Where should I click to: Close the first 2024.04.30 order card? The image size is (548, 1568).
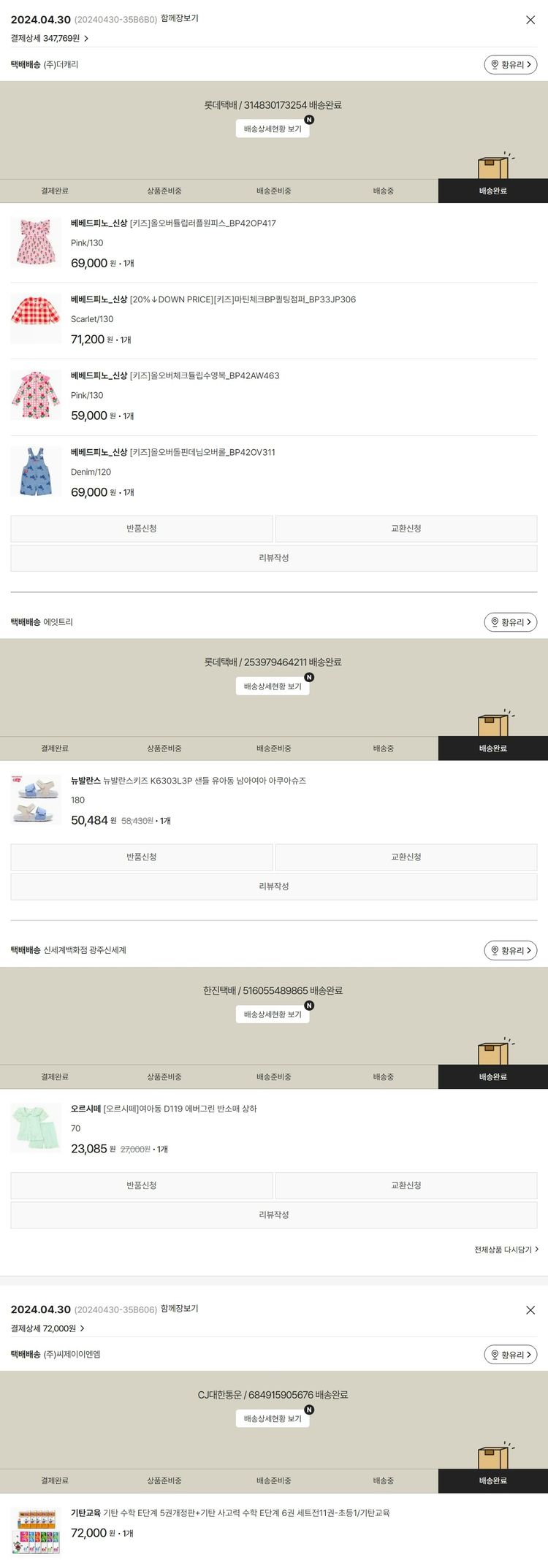coord(530,20)
